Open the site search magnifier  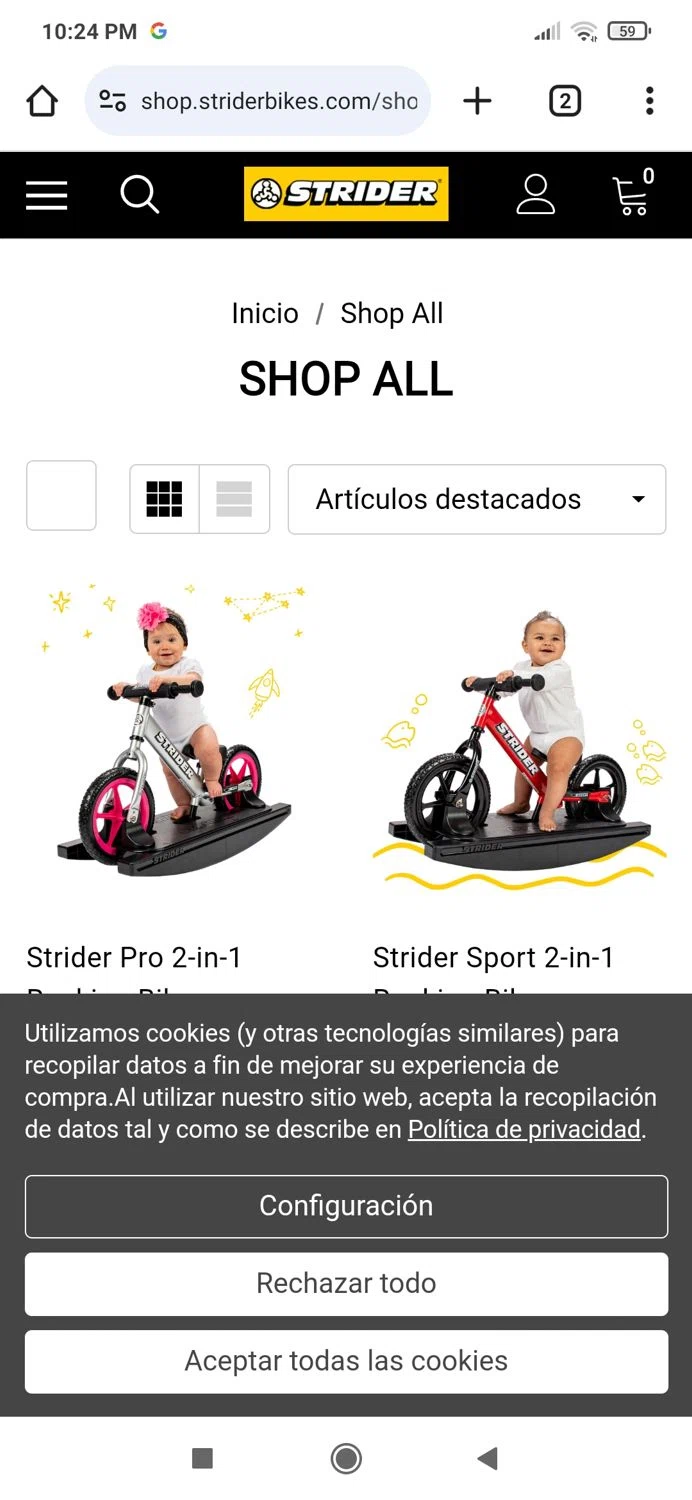(x=140, y=195)
